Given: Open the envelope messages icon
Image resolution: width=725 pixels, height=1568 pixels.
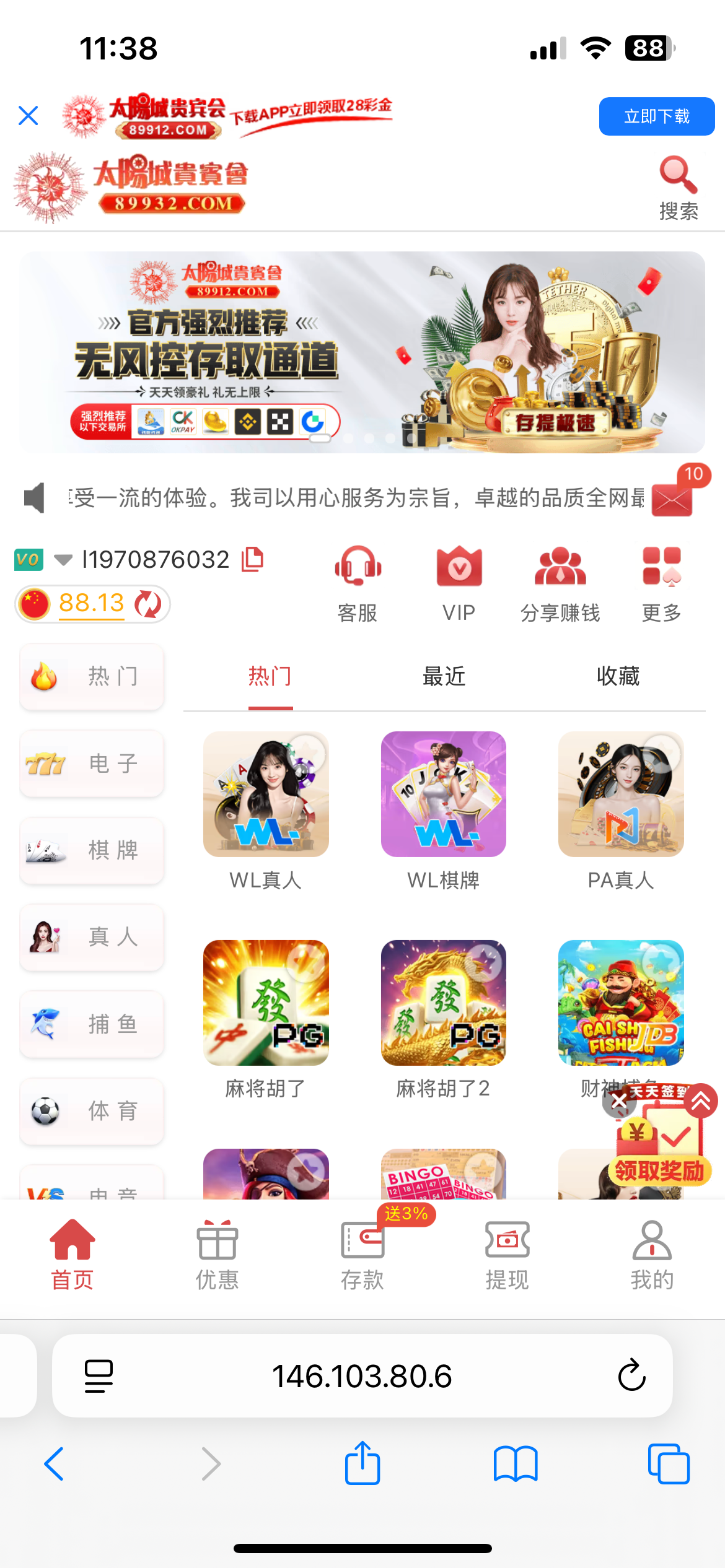Looking at the screenshot, I should click(x=672, y=499).
